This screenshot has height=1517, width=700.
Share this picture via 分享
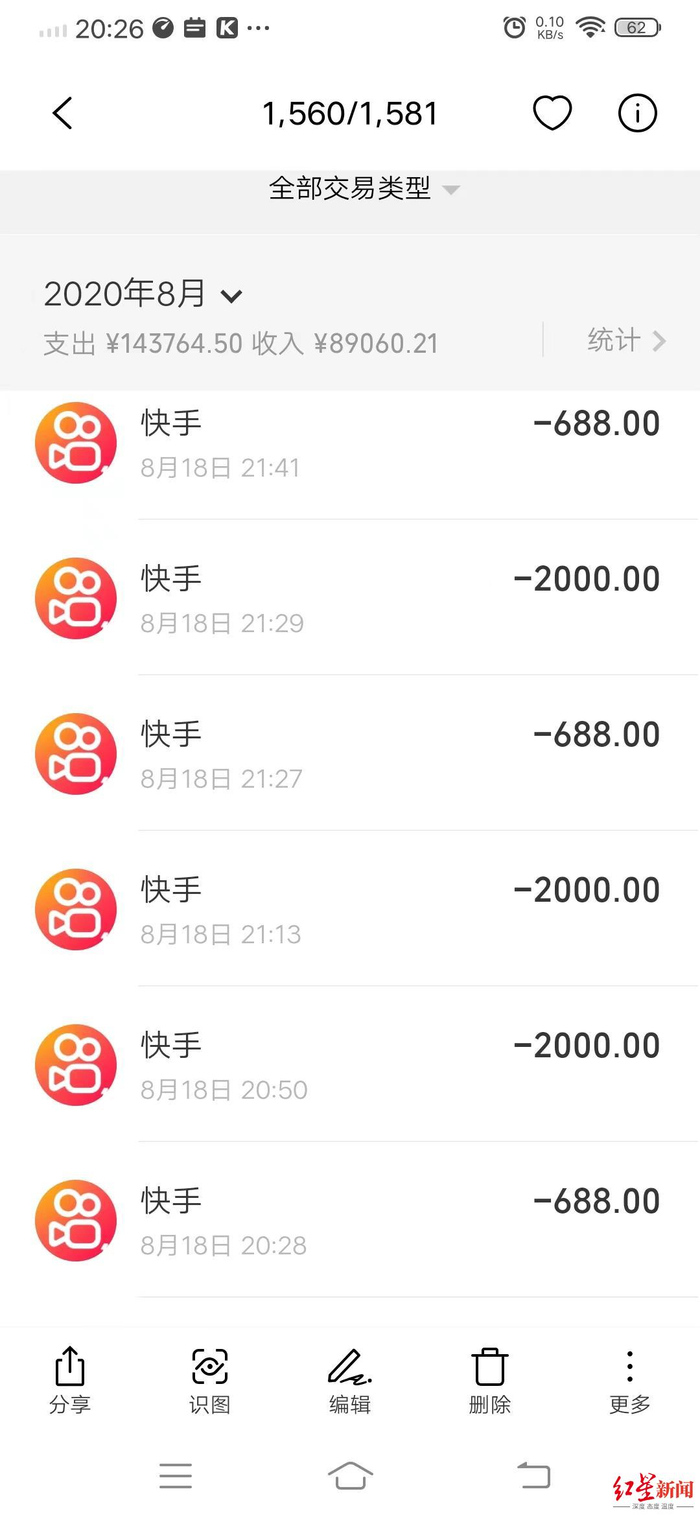(69, 1380)
